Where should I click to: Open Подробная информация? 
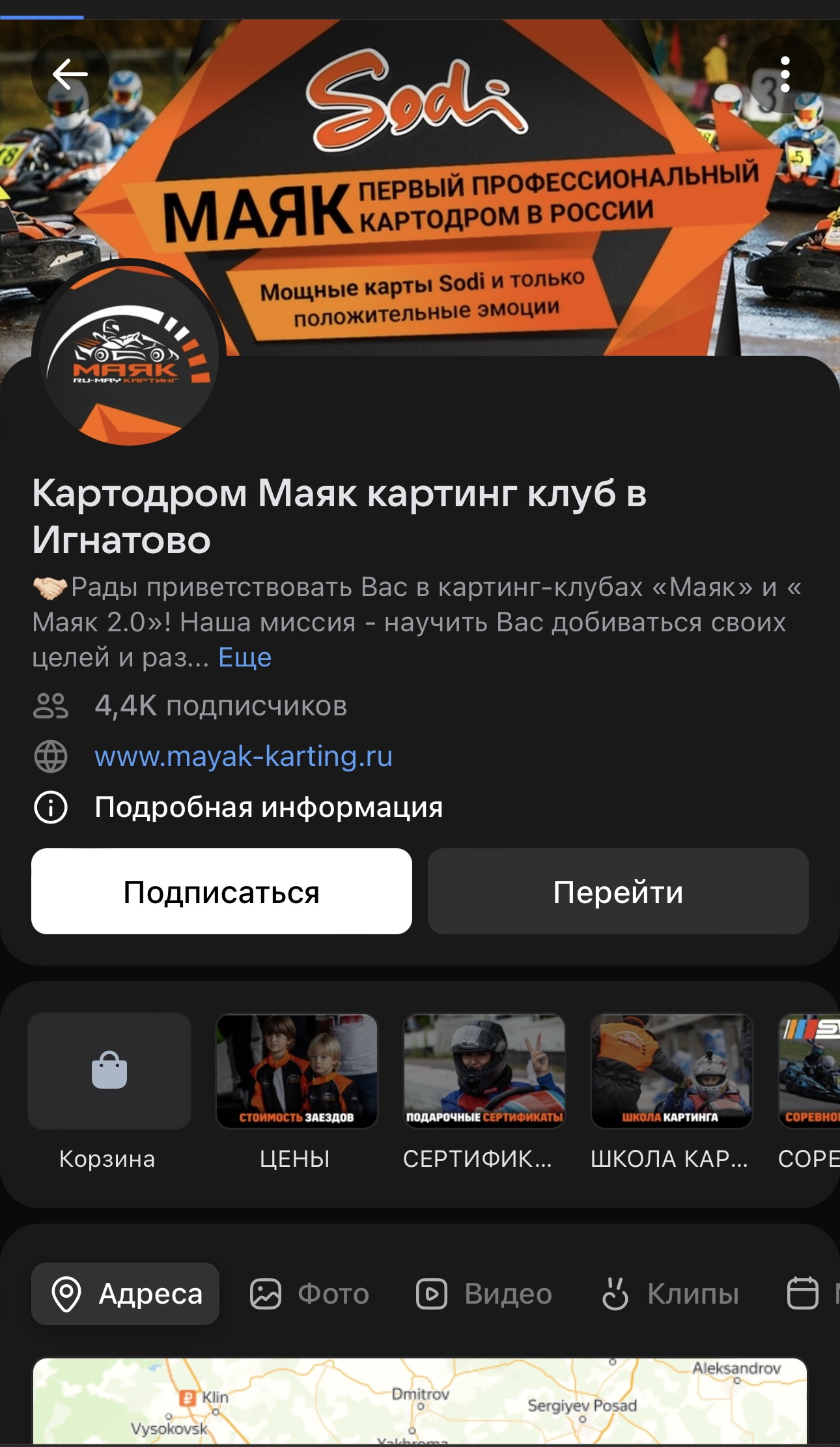pos(268,807)
